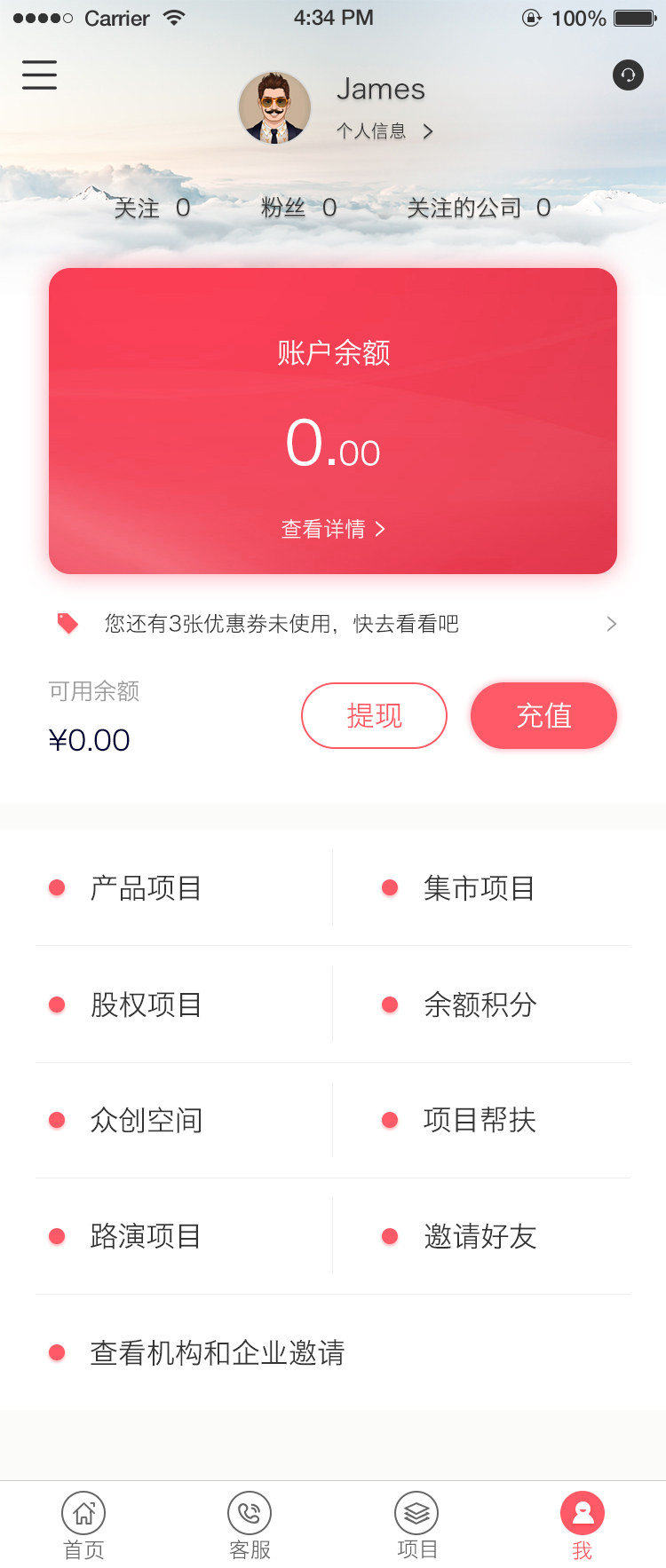Open the coupon tag icon
This screenshot has width=666, height=1568.
[67, 624]
